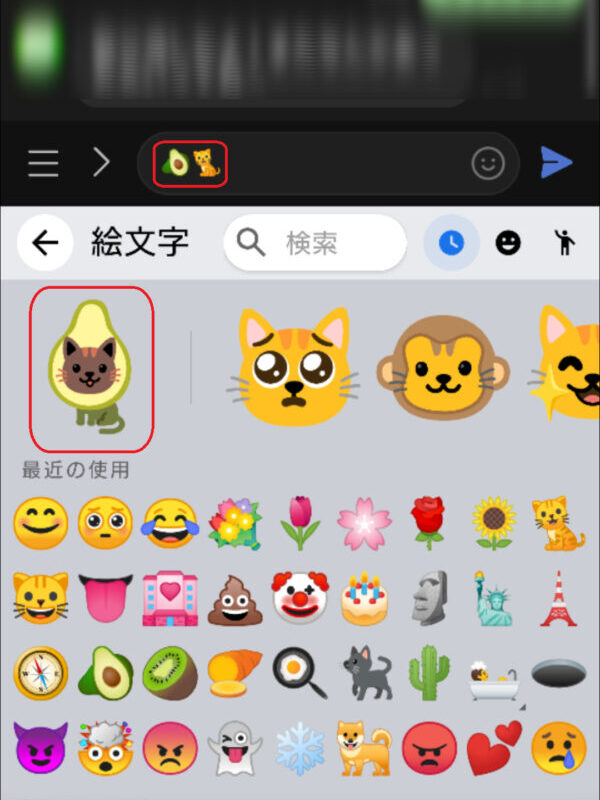Viewport: 600px width, 800px height.
Task: Send the message with the blue arrow
Action: click(557, 162)
